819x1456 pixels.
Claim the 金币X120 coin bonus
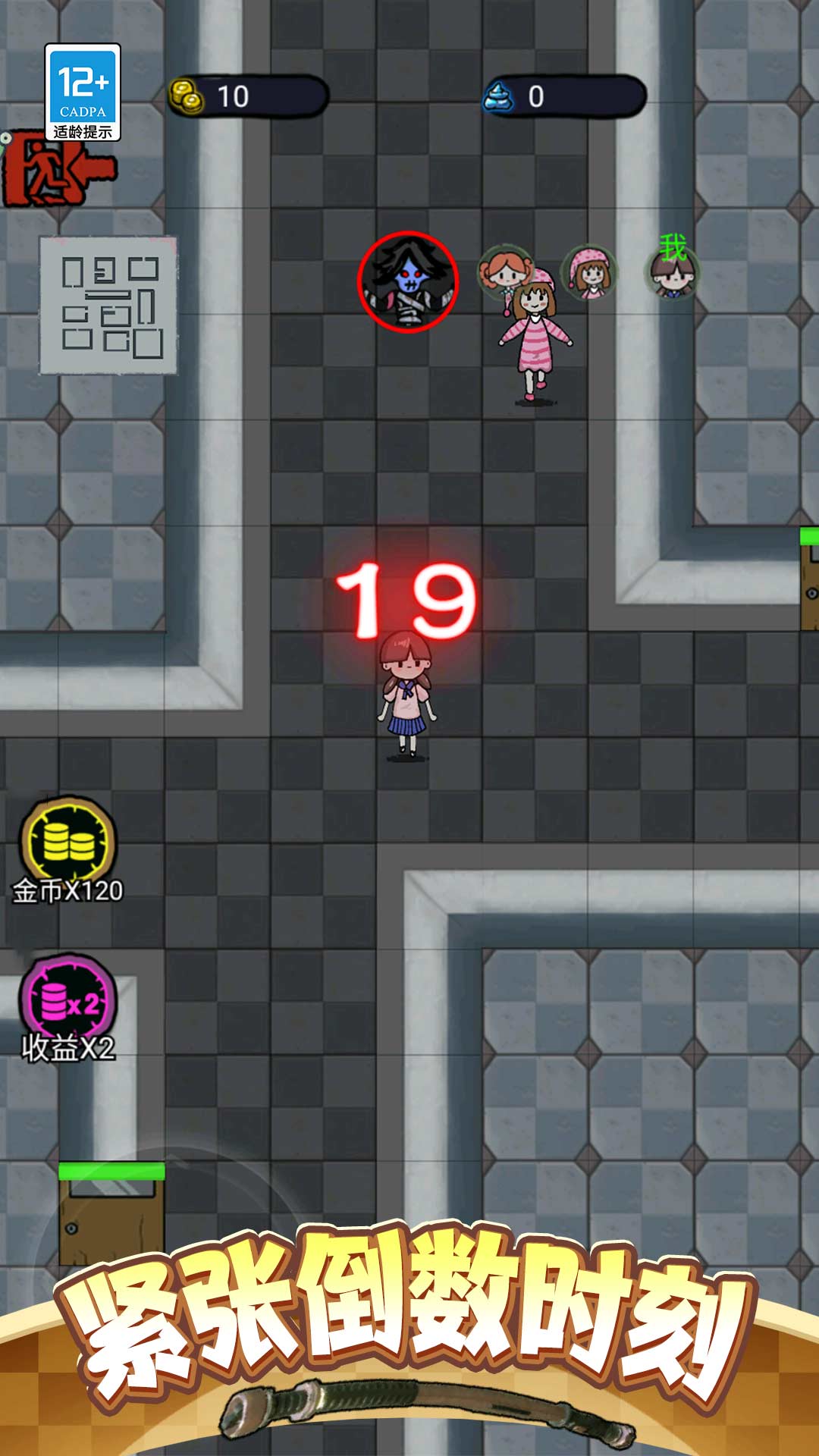tap(67, 850)
